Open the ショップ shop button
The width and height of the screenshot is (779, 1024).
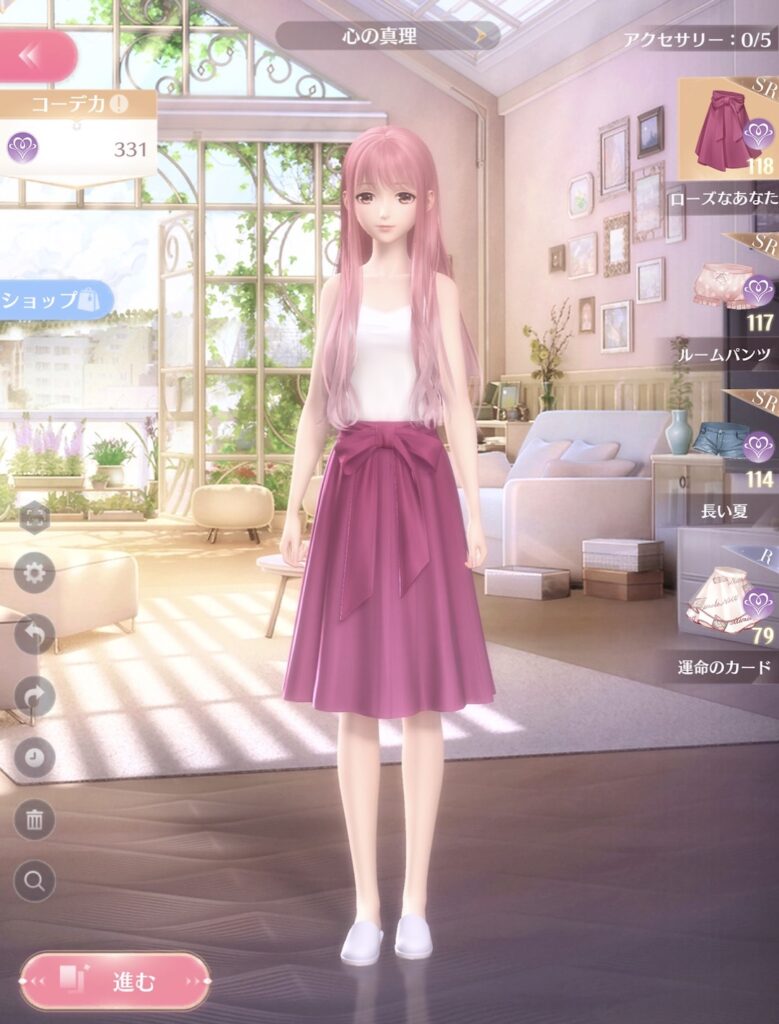54,299
